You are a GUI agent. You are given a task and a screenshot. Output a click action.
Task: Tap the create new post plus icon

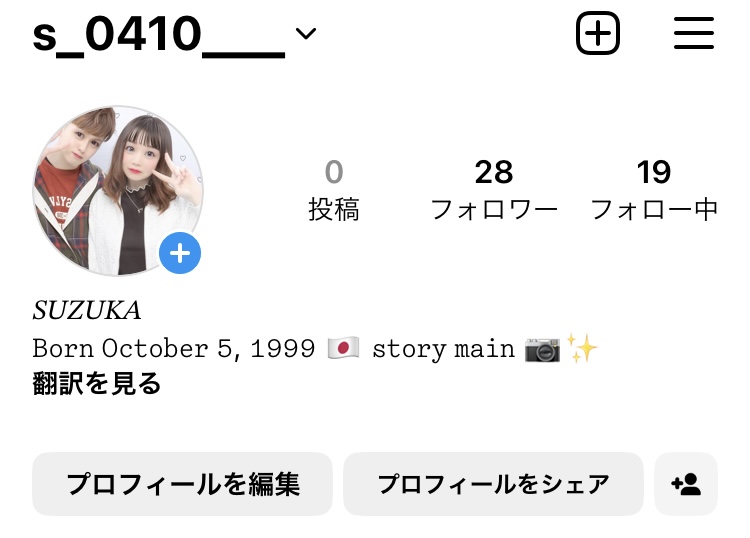point(598,34)
